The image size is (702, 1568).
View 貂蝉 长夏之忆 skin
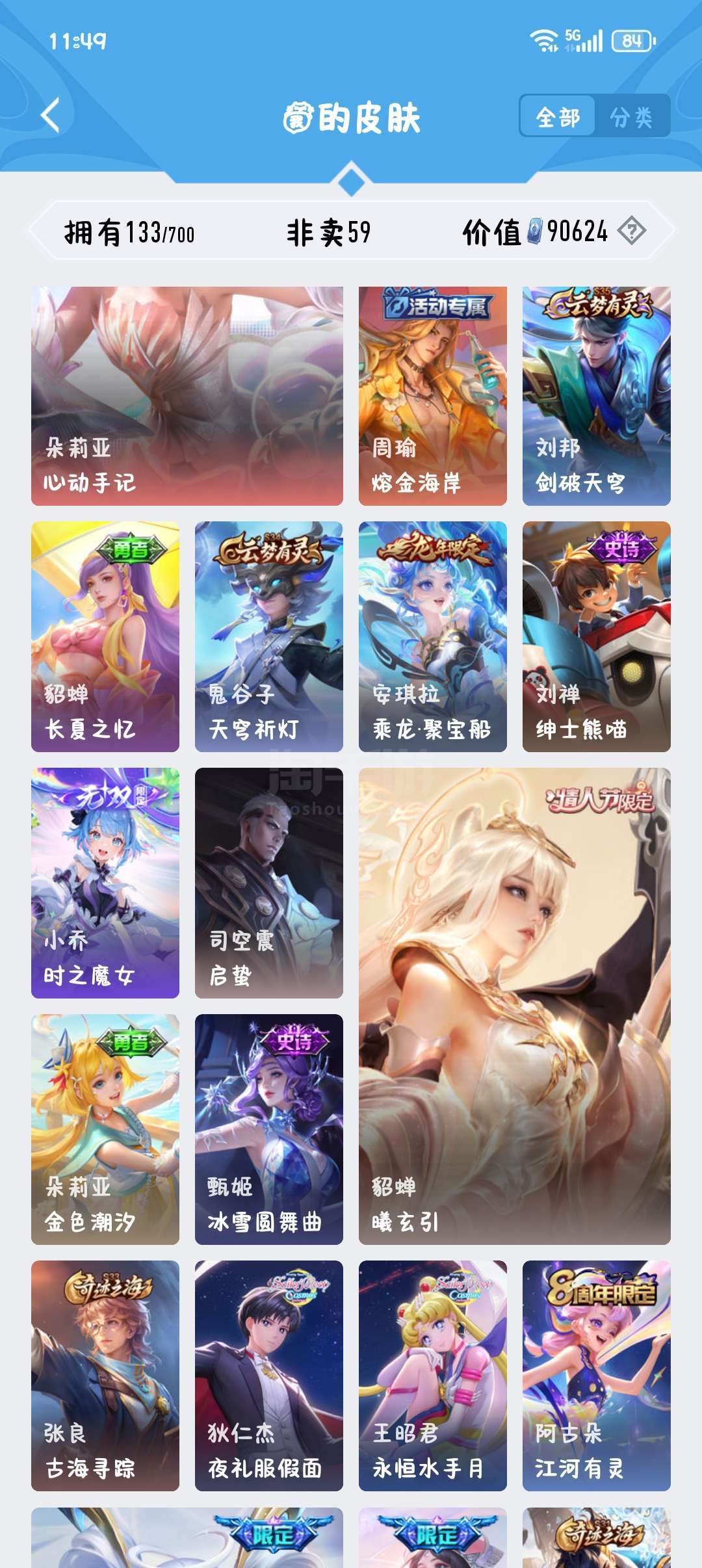[105, 636]
